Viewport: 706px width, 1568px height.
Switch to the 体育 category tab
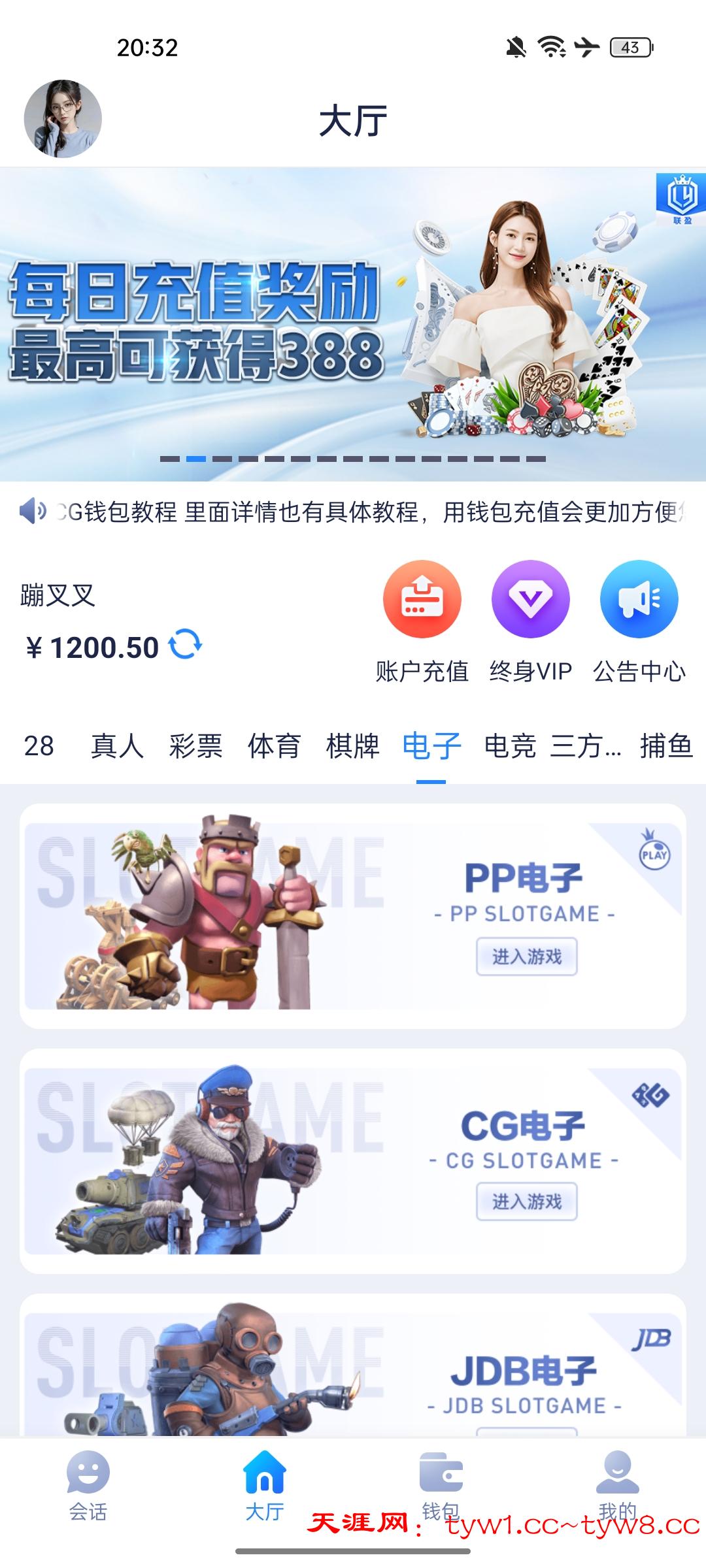pyautogui.click(x=274, y=745)
